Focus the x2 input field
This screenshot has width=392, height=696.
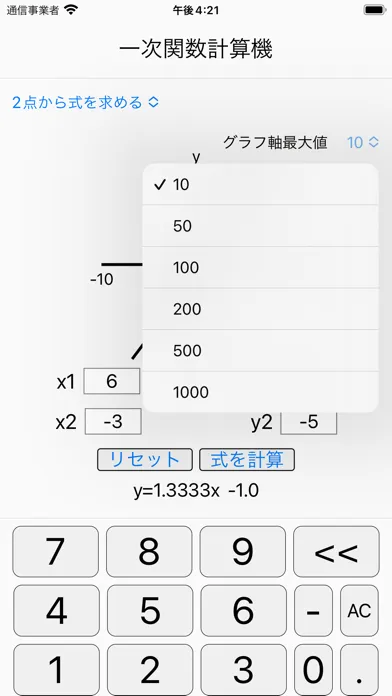point(113,422)
